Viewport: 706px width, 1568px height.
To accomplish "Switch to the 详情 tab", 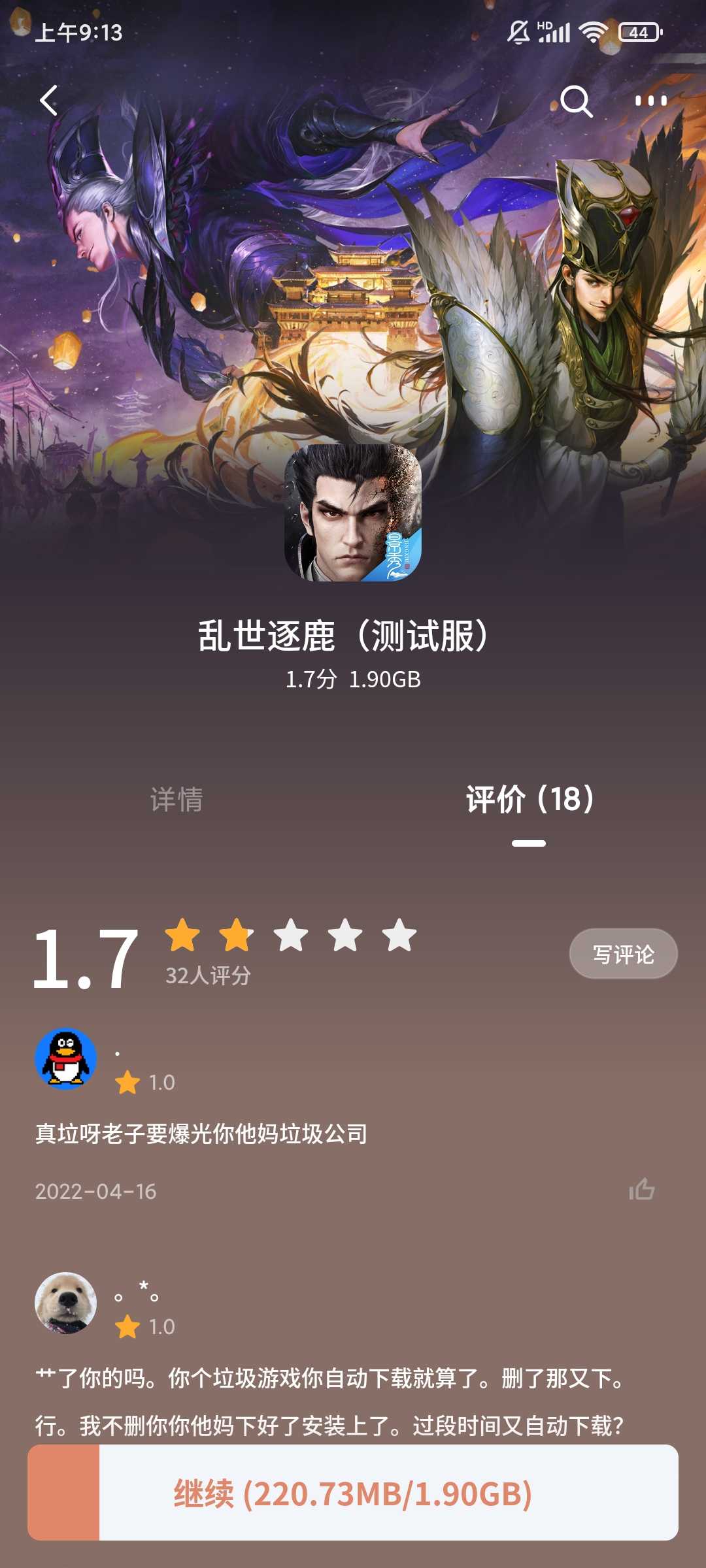I will coord(176,800).
